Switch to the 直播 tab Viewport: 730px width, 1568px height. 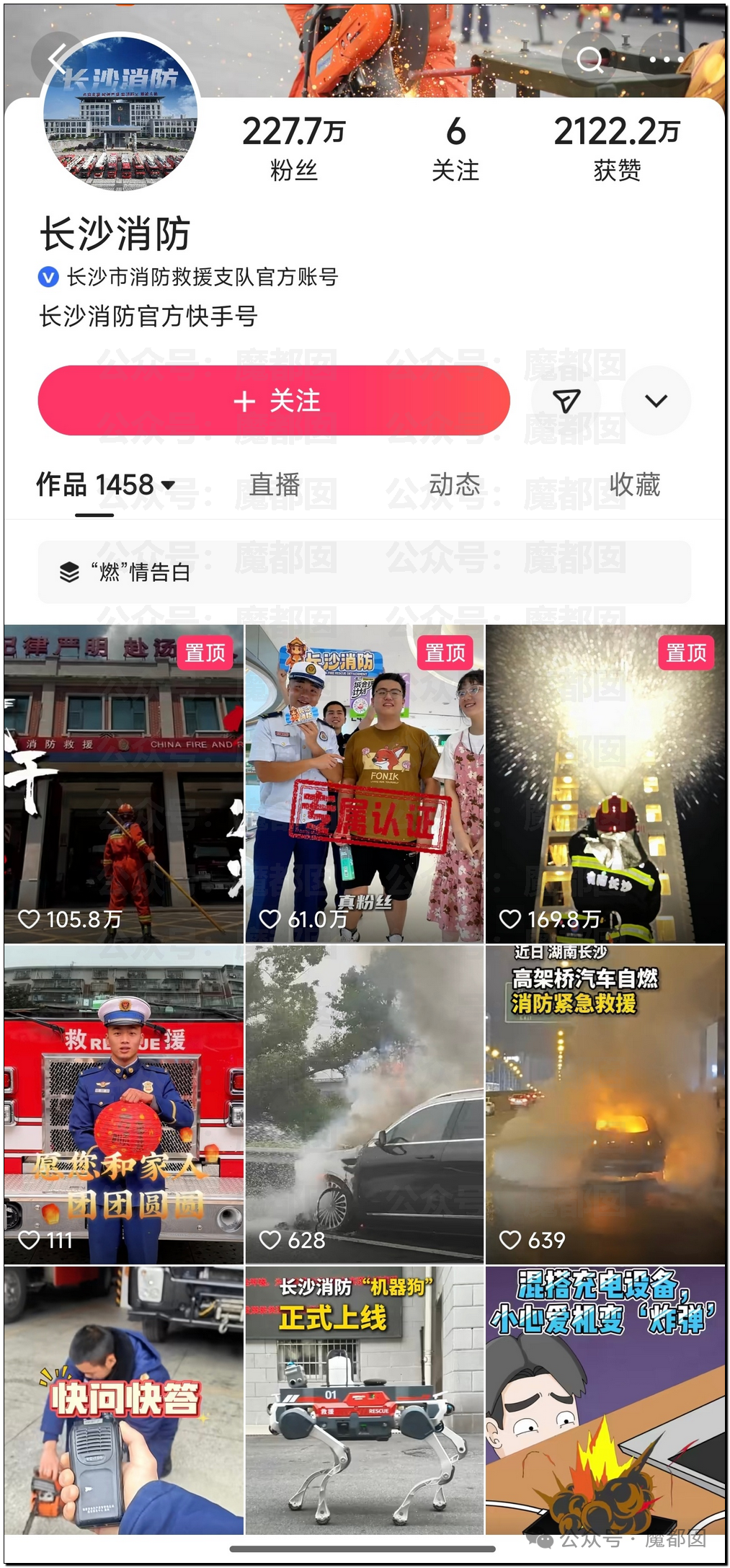click(275, 485)
